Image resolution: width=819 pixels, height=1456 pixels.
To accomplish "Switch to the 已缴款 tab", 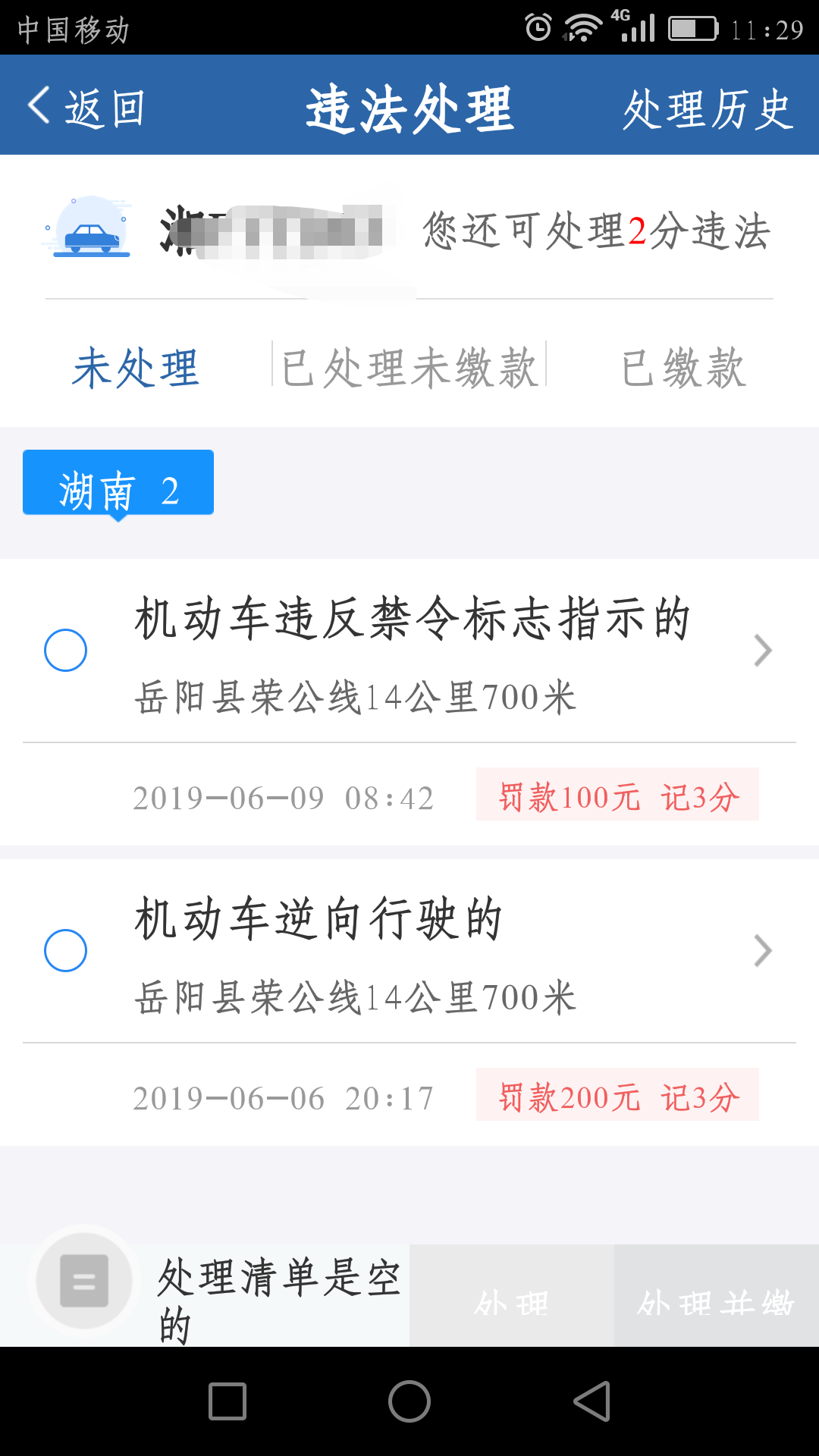I will (x=683, y=369).
